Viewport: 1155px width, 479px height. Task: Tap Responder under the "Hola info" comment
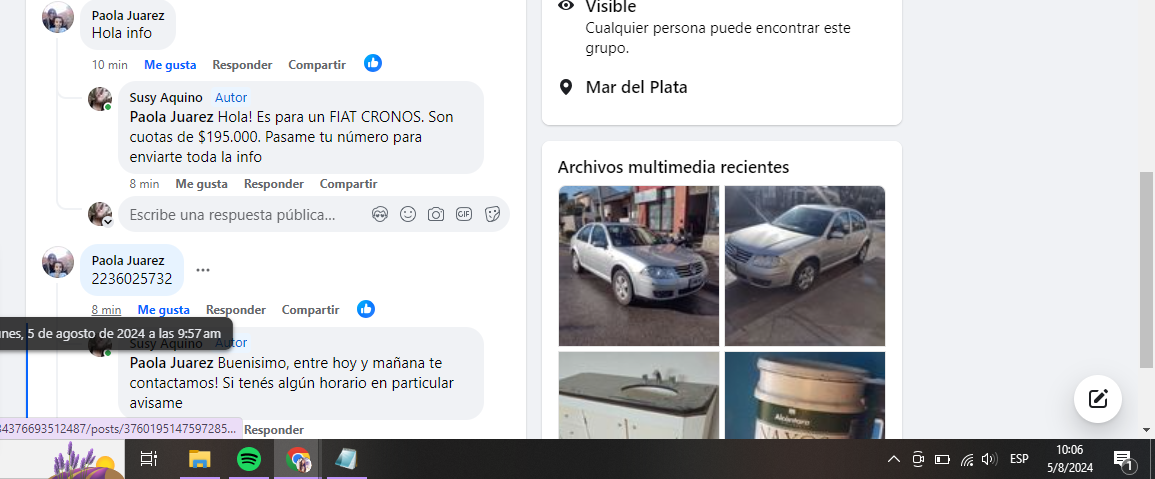click(242, 65)
